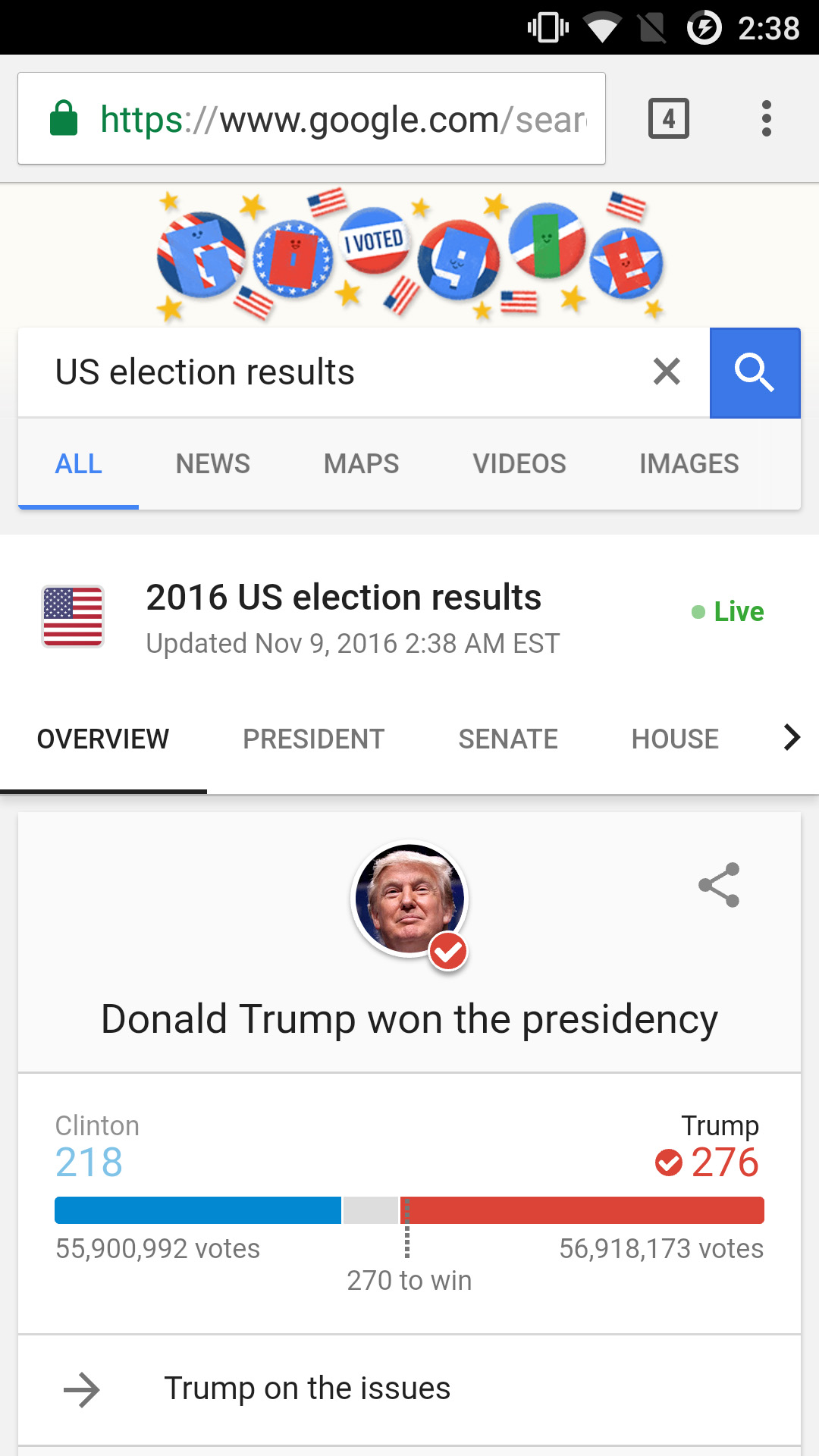The width and height of the screenshot is (819, 1456).
Task: Run the search with the magnifier button
Action: pyautogui.click(x=755, y=372)
